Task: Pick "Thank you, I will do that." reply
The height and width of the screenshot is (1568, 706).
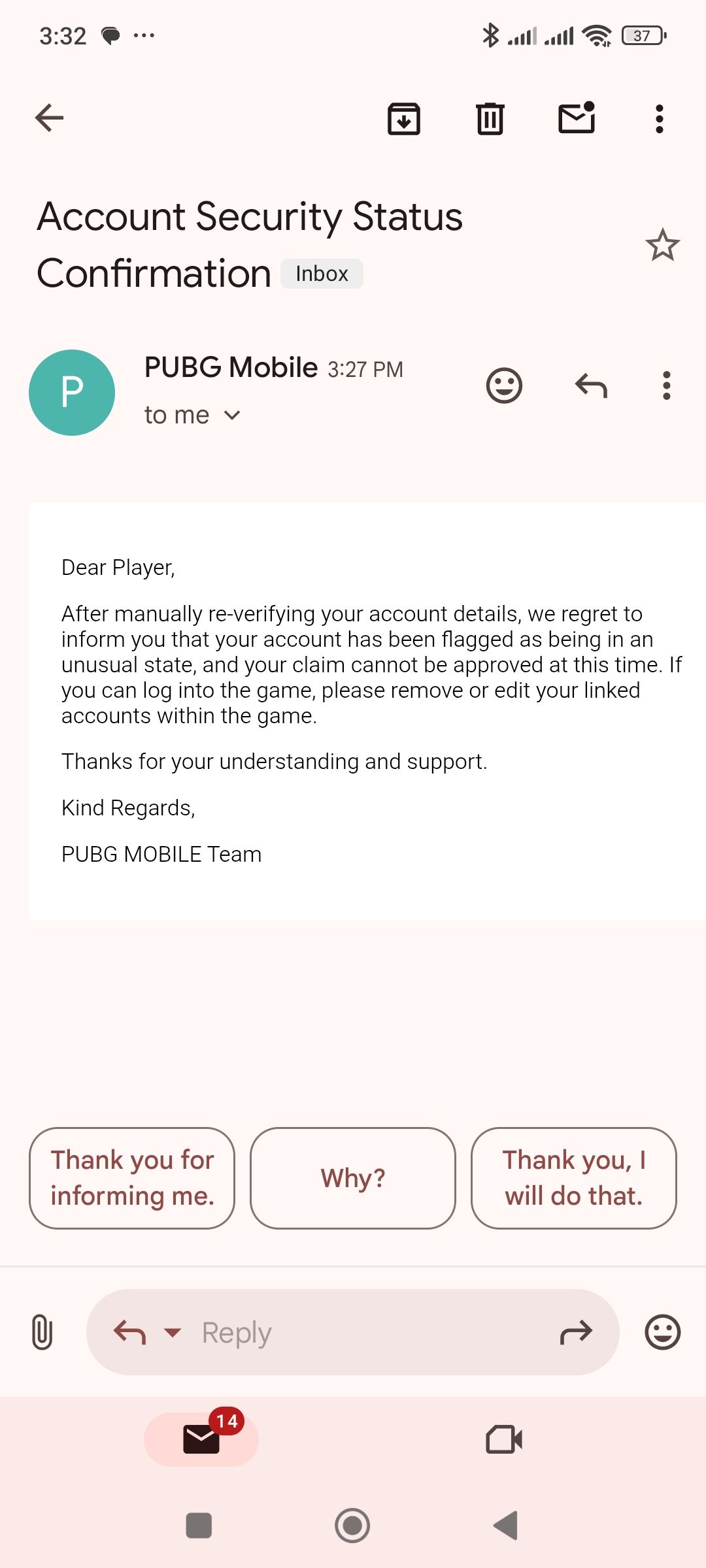Action: [x=574, y=1178]
